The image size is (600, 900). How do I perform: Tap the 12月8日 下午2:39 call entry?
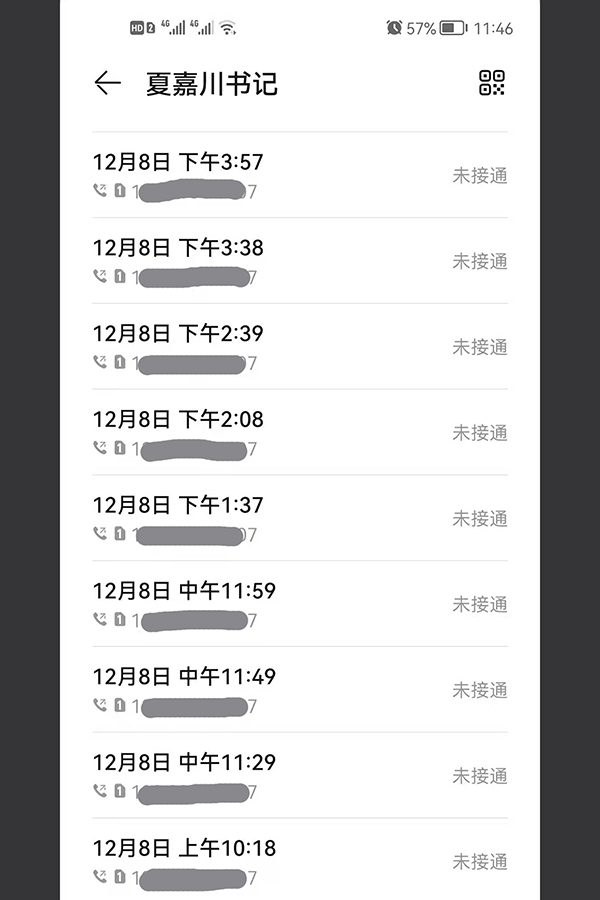(299, 347)
